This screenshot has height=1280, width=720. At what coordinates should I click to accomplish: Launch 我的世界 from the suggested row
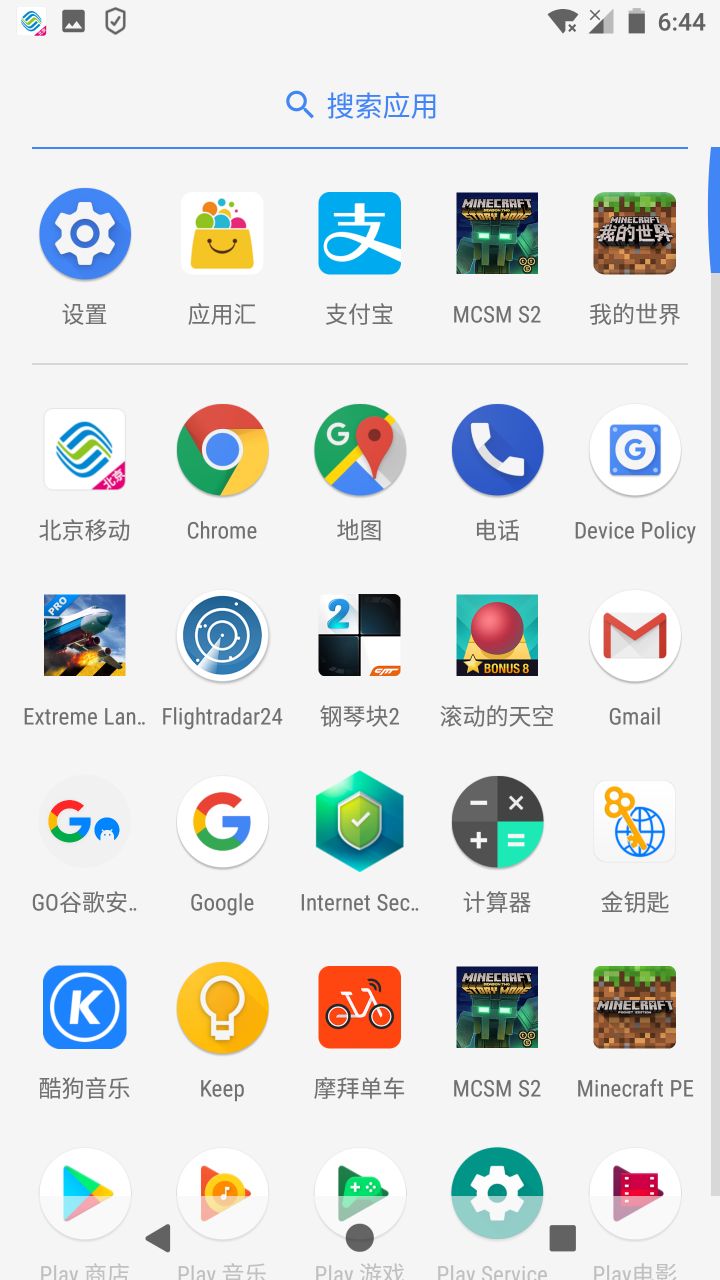[x=635, y=234]
